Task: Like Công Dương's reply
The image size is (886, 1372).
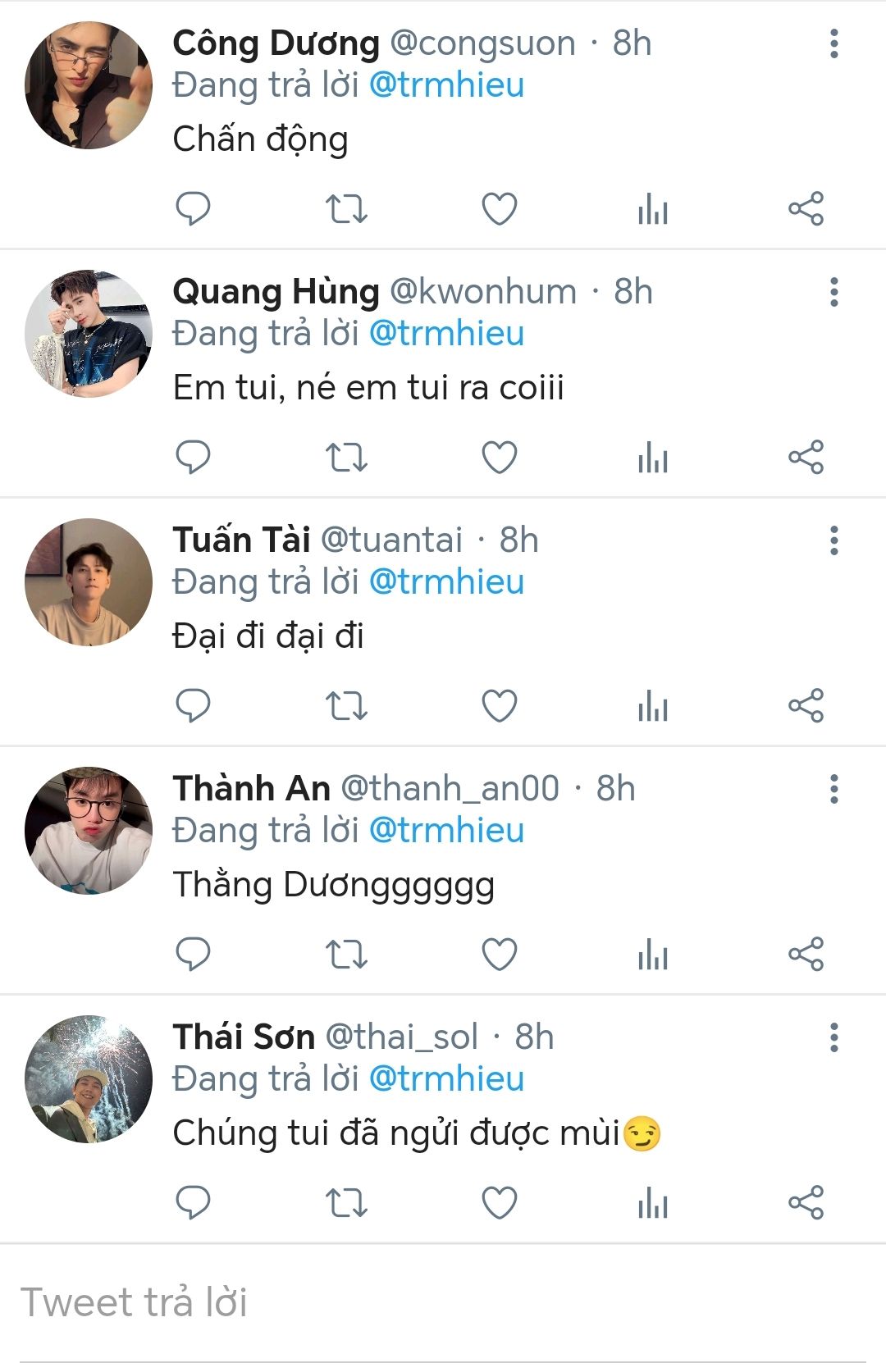Action: pyautogui.click(x=499, y=209)
